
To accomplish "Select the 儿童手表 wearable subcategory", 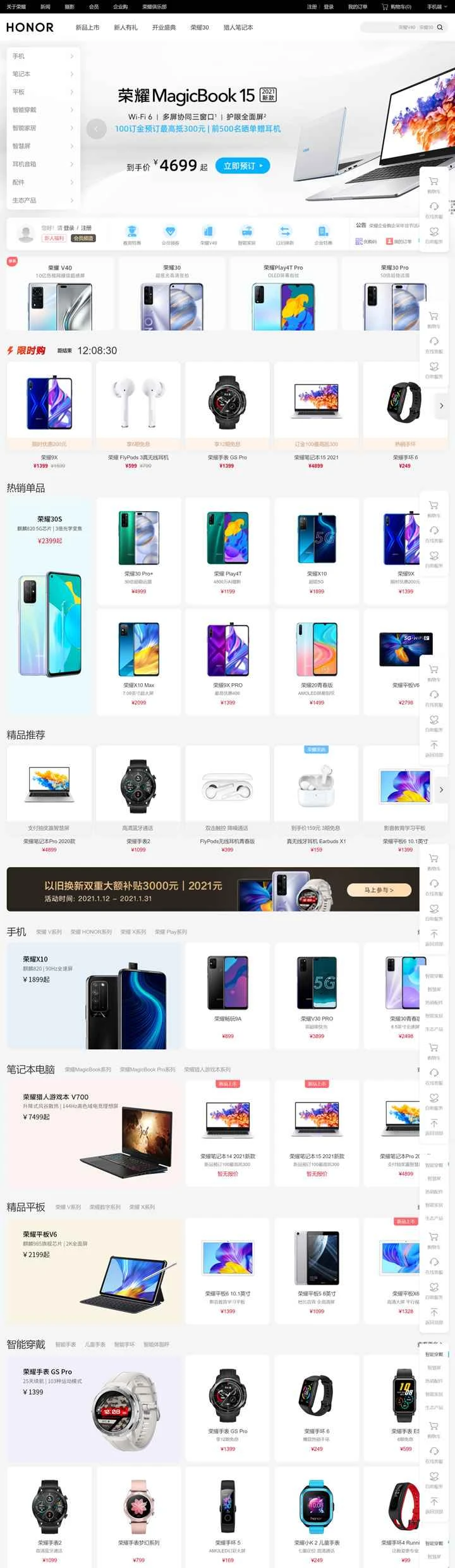I will click(95, 1344).
